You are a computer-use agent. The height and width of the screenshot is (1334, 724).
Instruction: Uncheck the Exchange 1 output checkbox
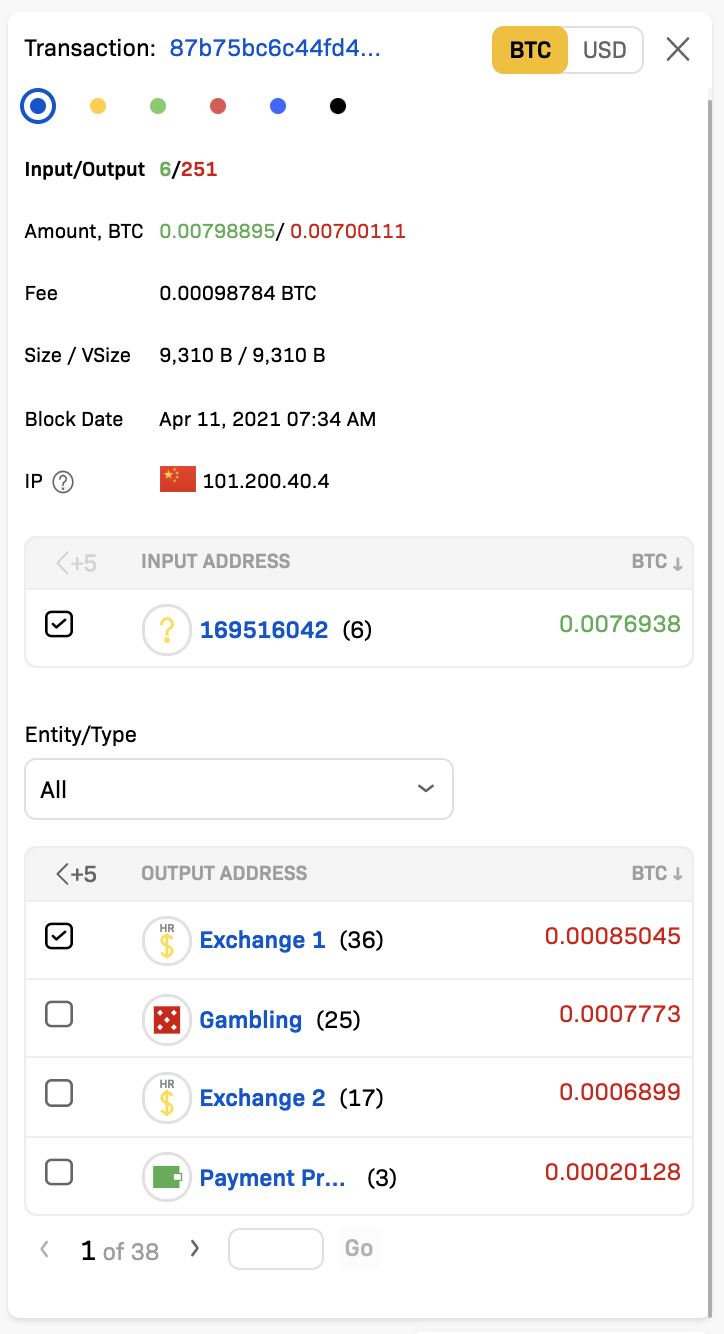click(x=59, y=937)
